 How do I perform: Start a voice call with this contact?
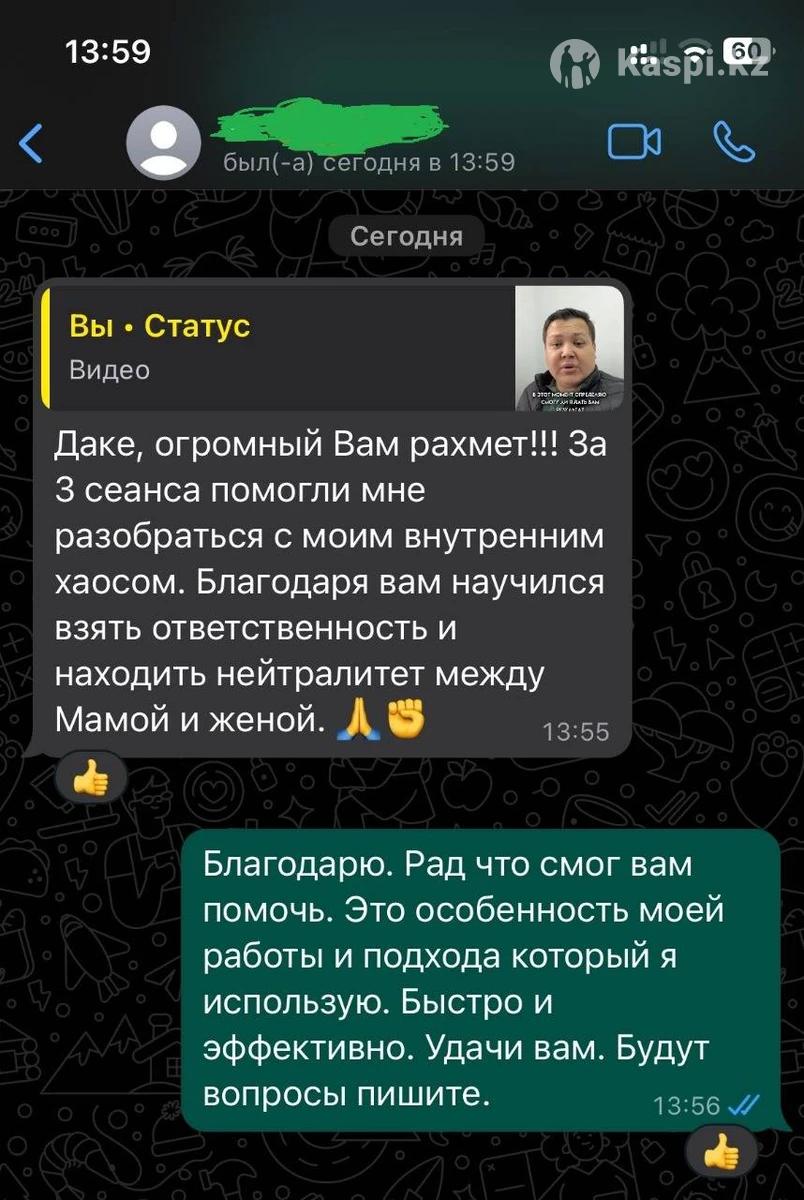[734, 142]
